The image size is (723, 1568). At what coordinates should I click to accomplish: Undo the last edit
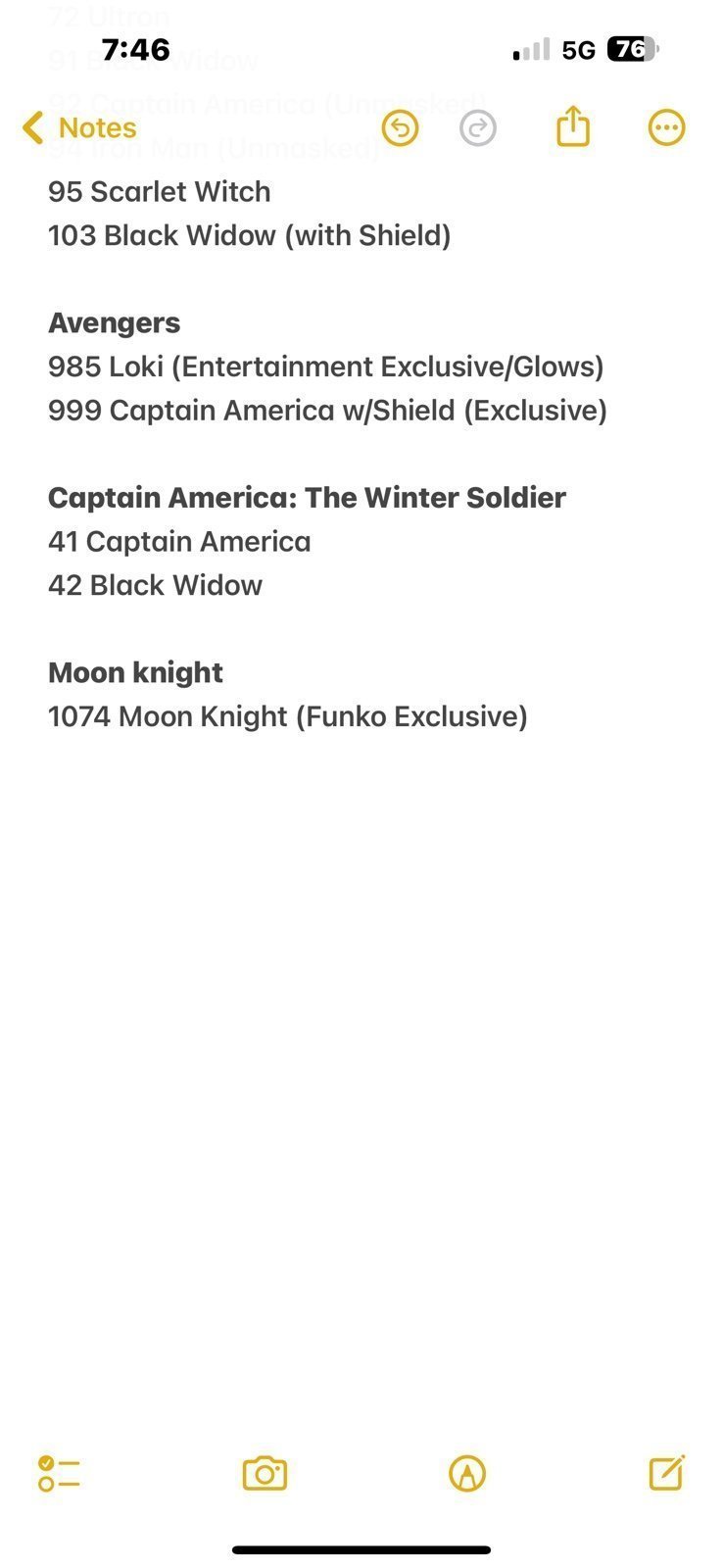point(400,128)
